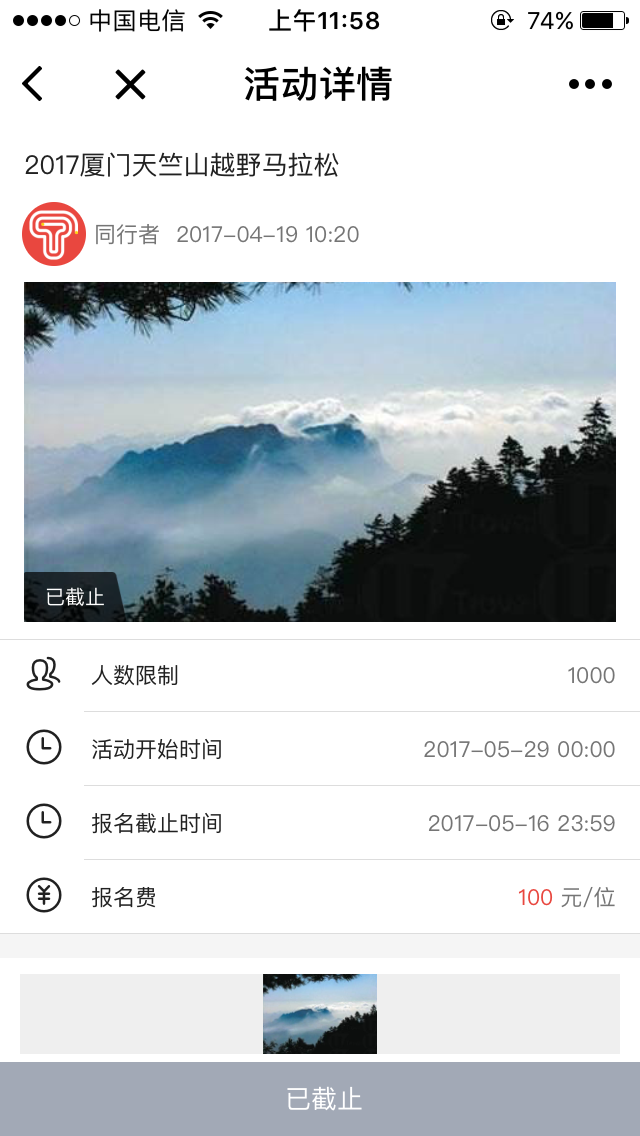Screen dimensions: 640x1136
Task: Tap the 已截止 button at bottom
Action: click(320, 1099)
